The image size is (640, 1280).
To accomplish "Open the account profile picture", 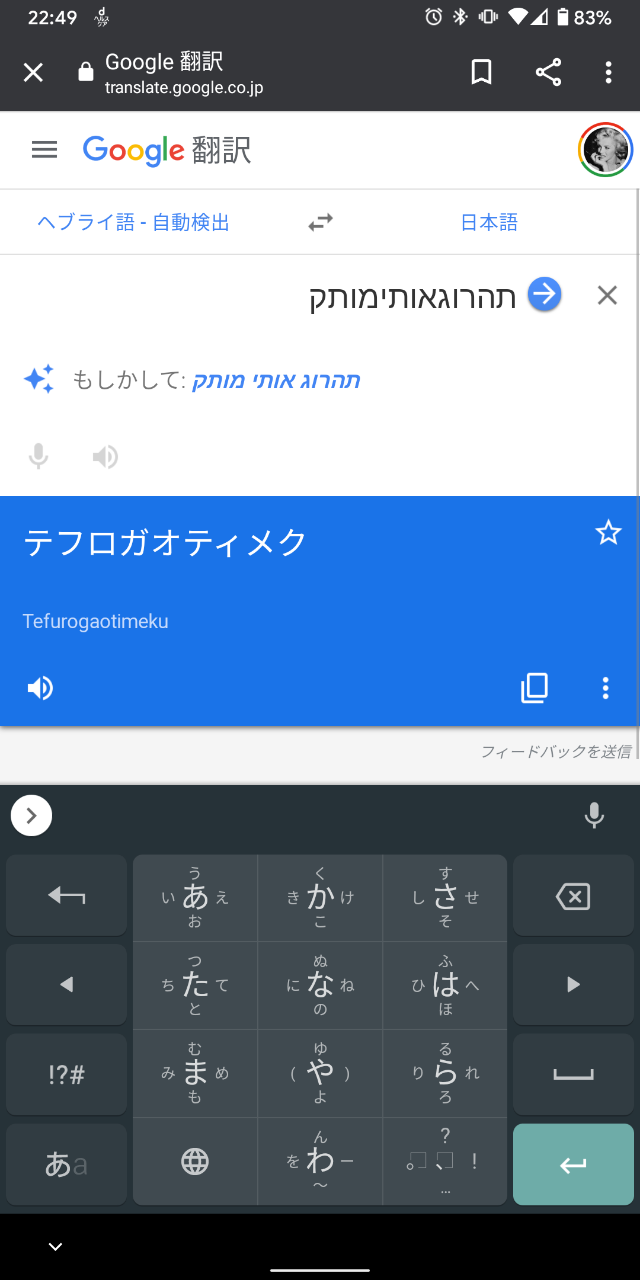I will (x=605, y=150).
